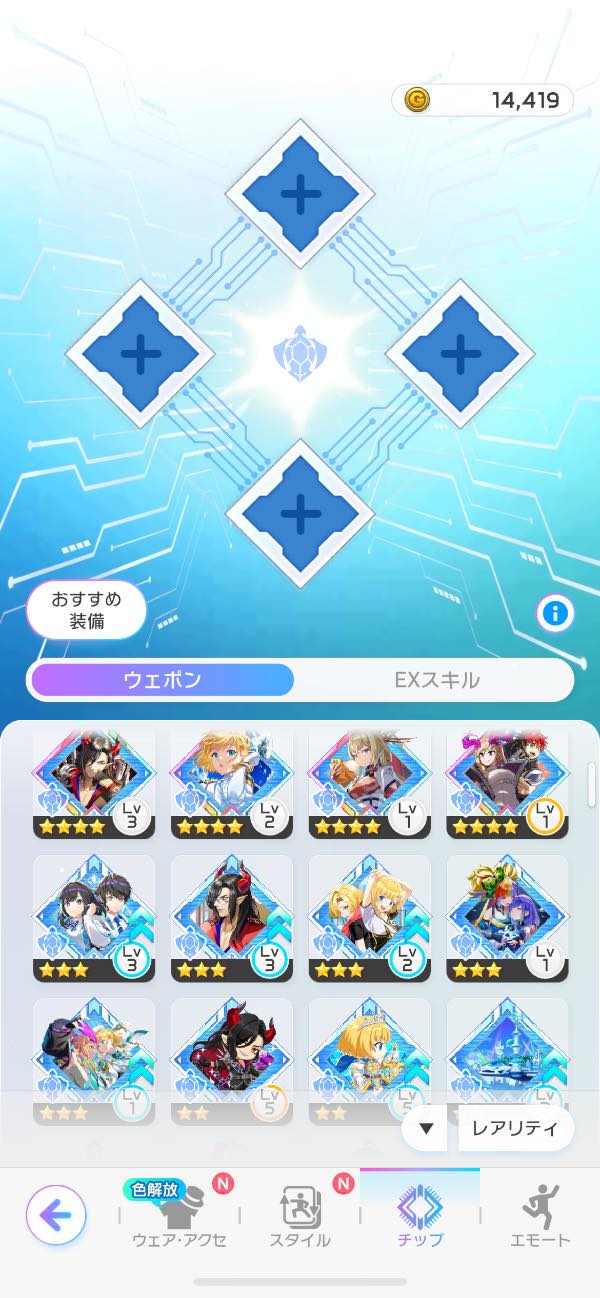Toggle sort order with the triangle arrow

pyautogui.click(x=427, y=1129)
